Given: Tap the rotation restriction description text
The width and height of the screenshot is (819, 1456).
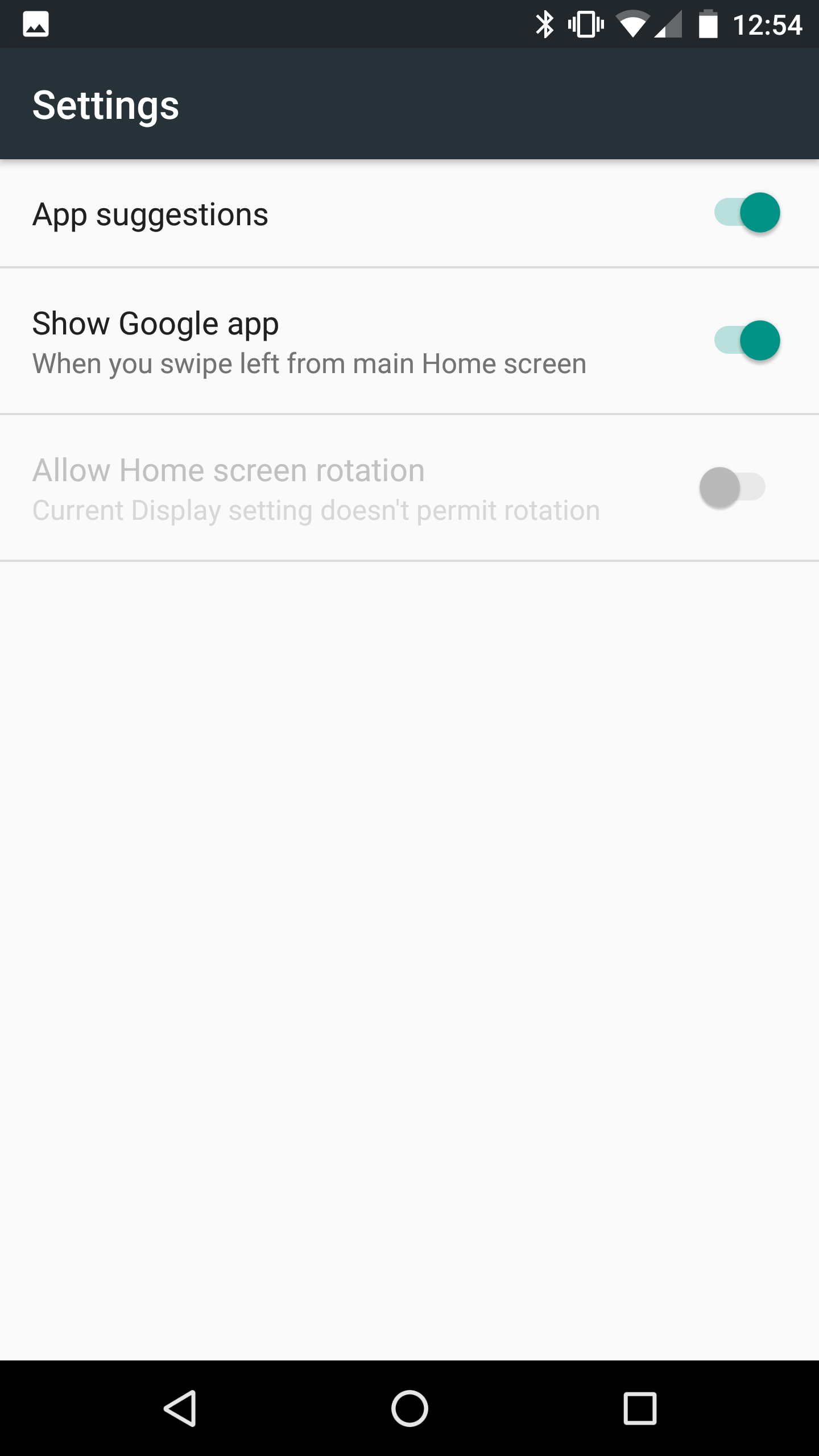Looking at the screenshot, I should [x=316, y=510].
